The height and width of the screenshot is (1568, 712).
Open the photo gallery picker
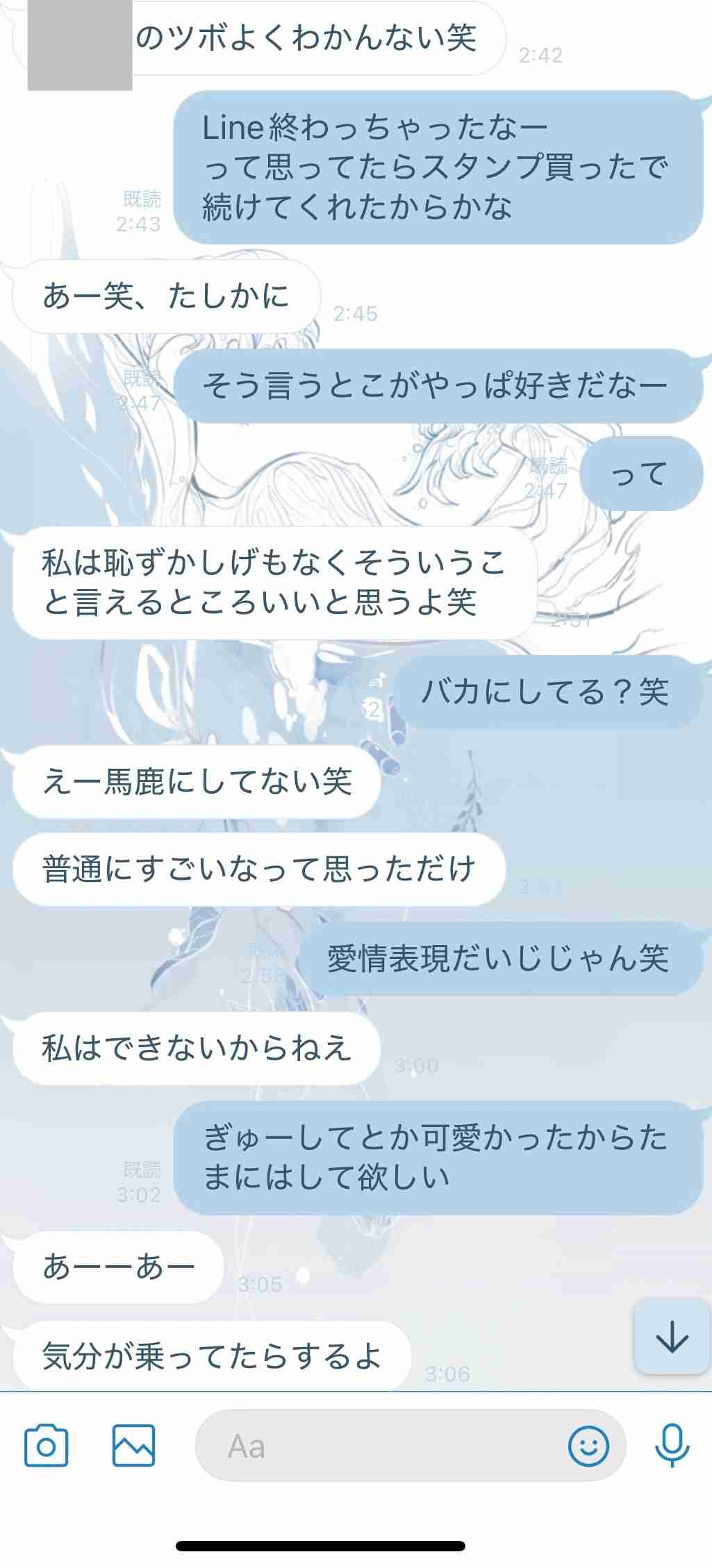tap(133, 1446)
